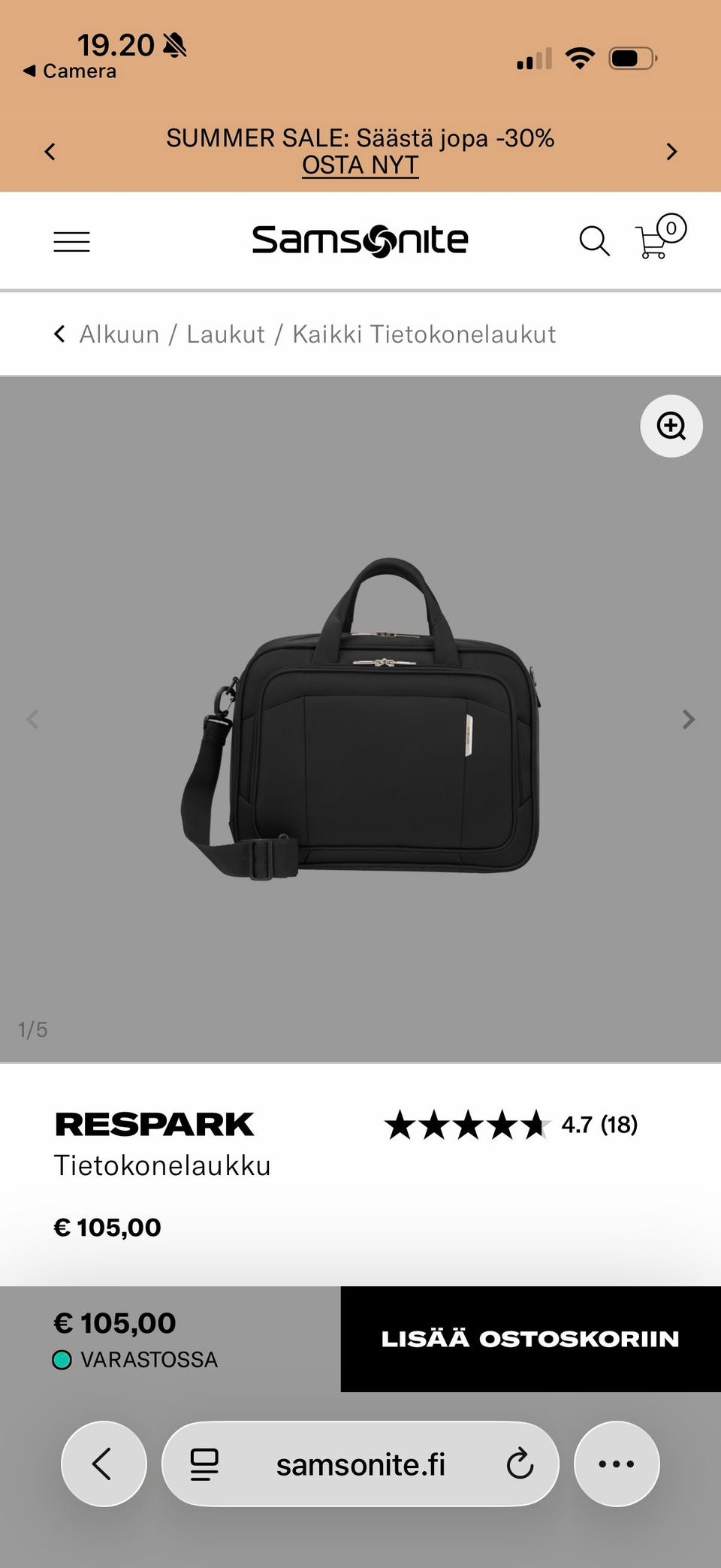View the shopping cart
Viewport: 721px width, 1568px height.
coord(660,237)
